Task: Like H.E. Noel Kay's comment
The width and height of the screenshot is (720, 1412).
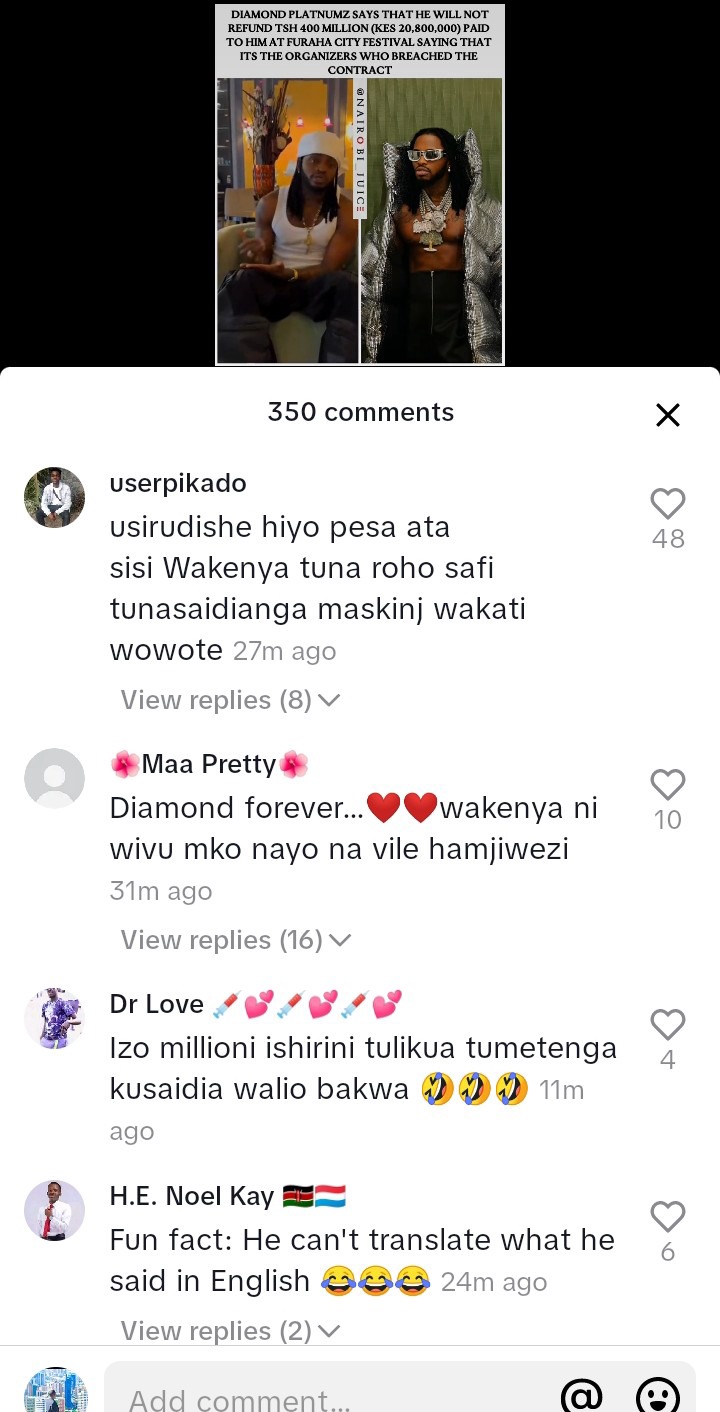Action: coord(667,1217)
